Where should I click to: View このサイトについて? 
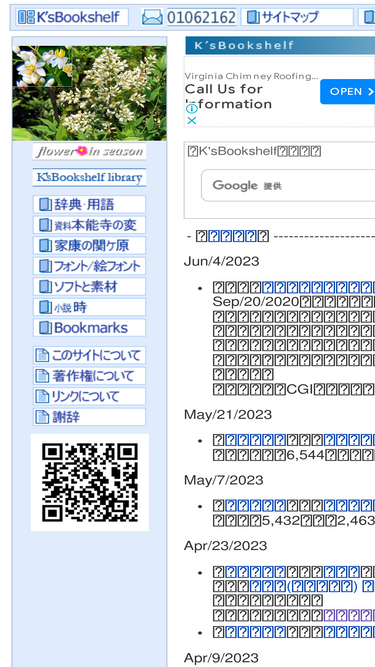coord(89,355)
